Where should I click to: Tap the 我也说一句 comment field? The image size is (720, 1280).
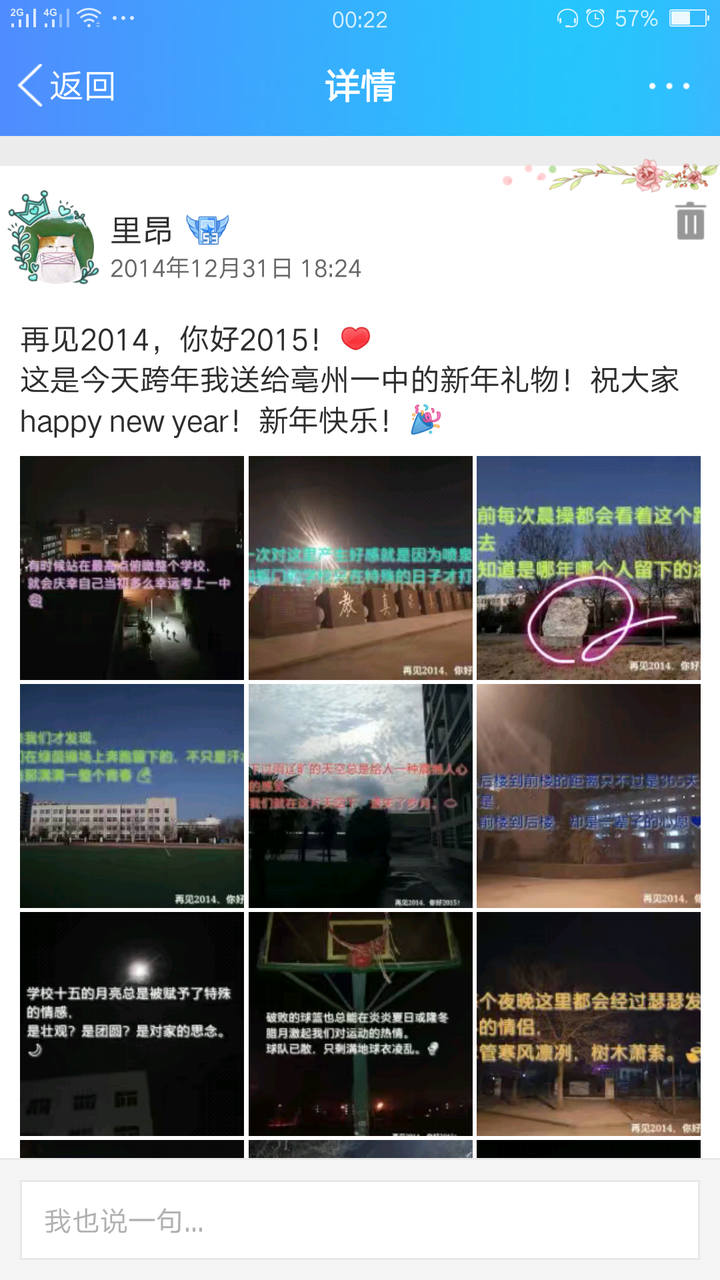(x=360, y=1220)
